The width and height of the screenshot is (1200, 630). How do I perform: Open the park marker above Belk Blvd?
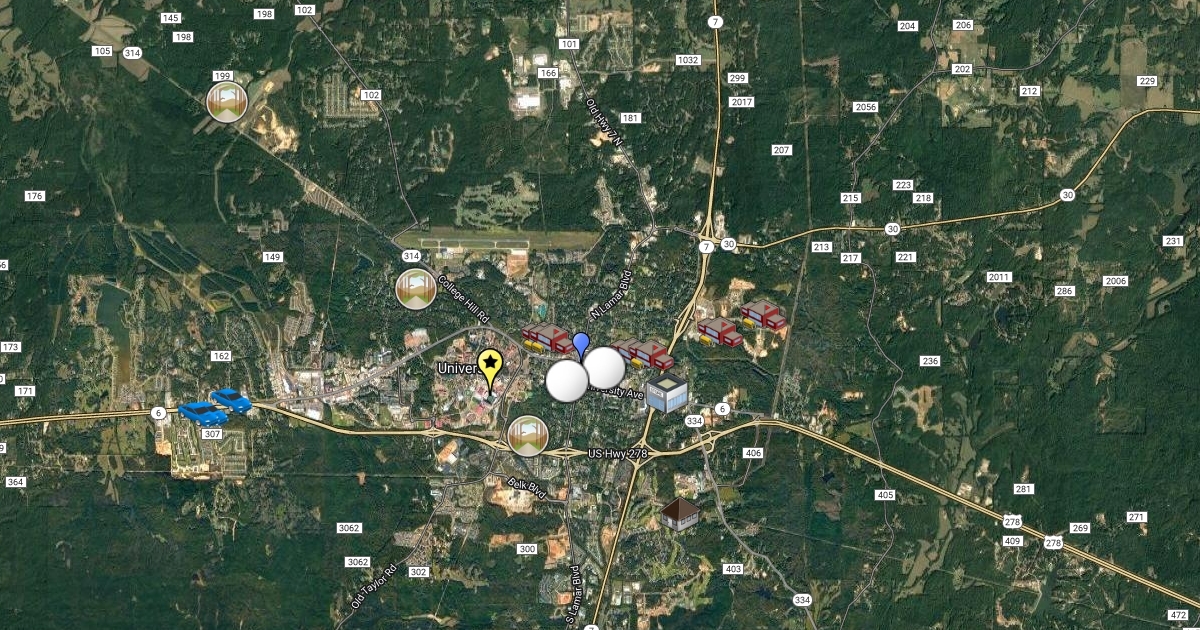pyautogui.click(x=528, y=436)
